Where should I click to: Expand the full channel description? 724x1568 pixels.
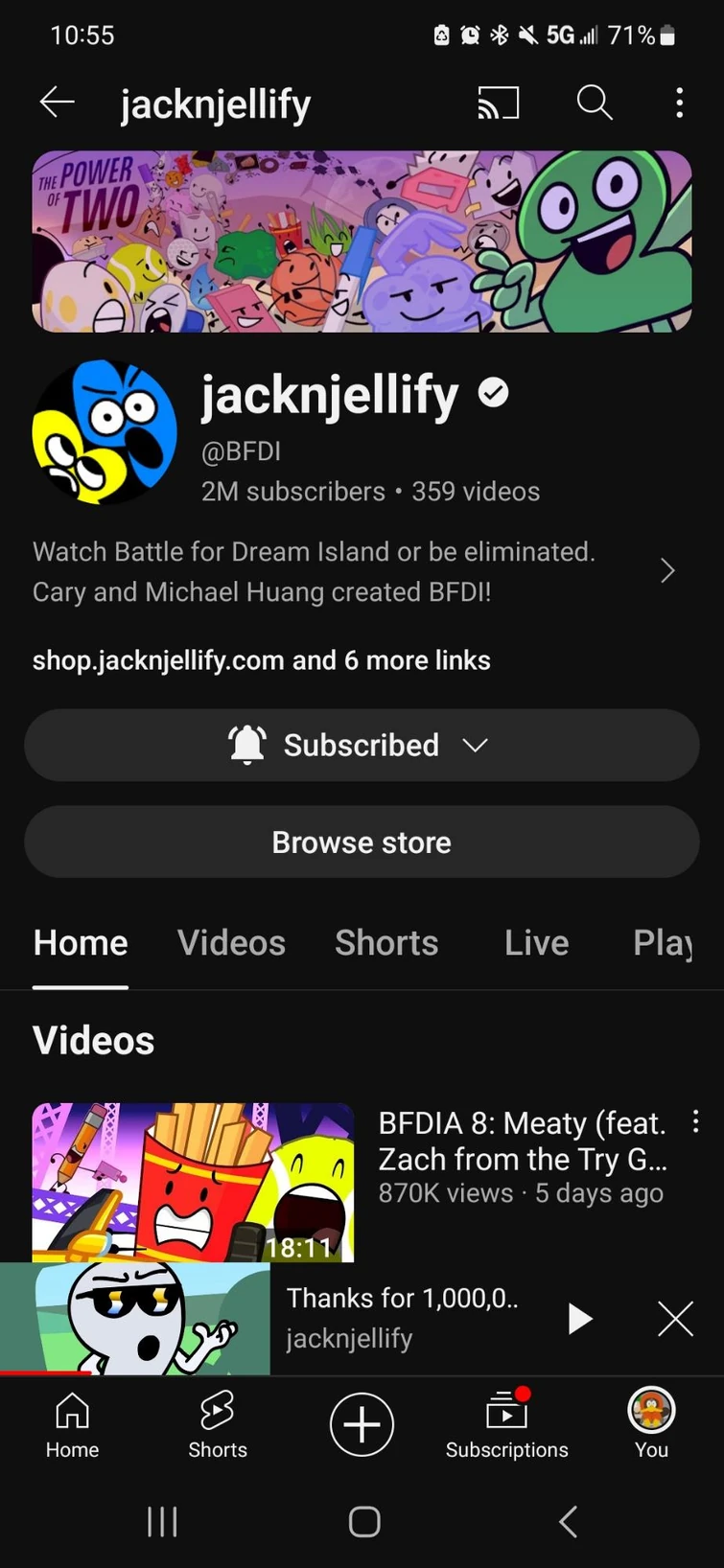(x=667, y=571)
